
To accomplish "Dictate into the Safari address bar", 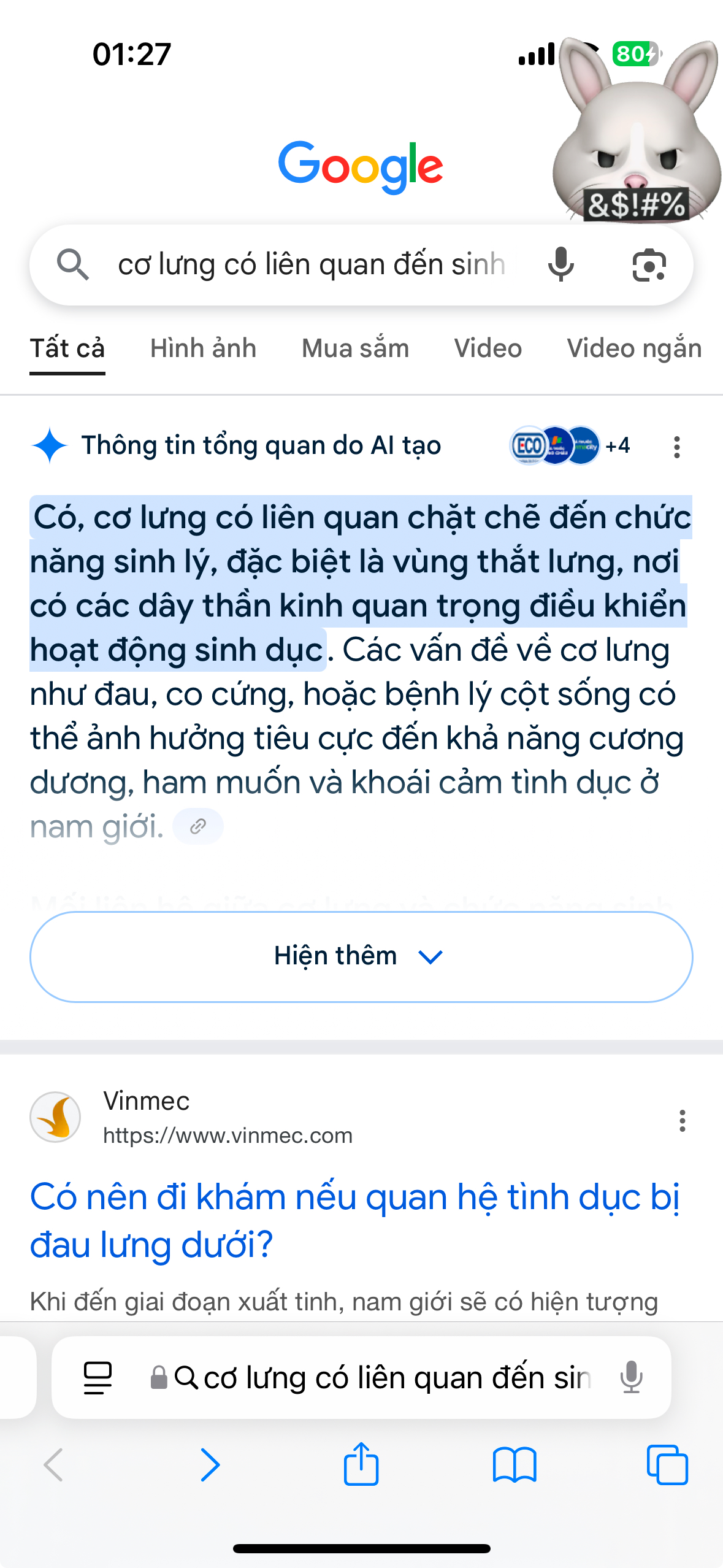I will click(x=631, y=1378).
